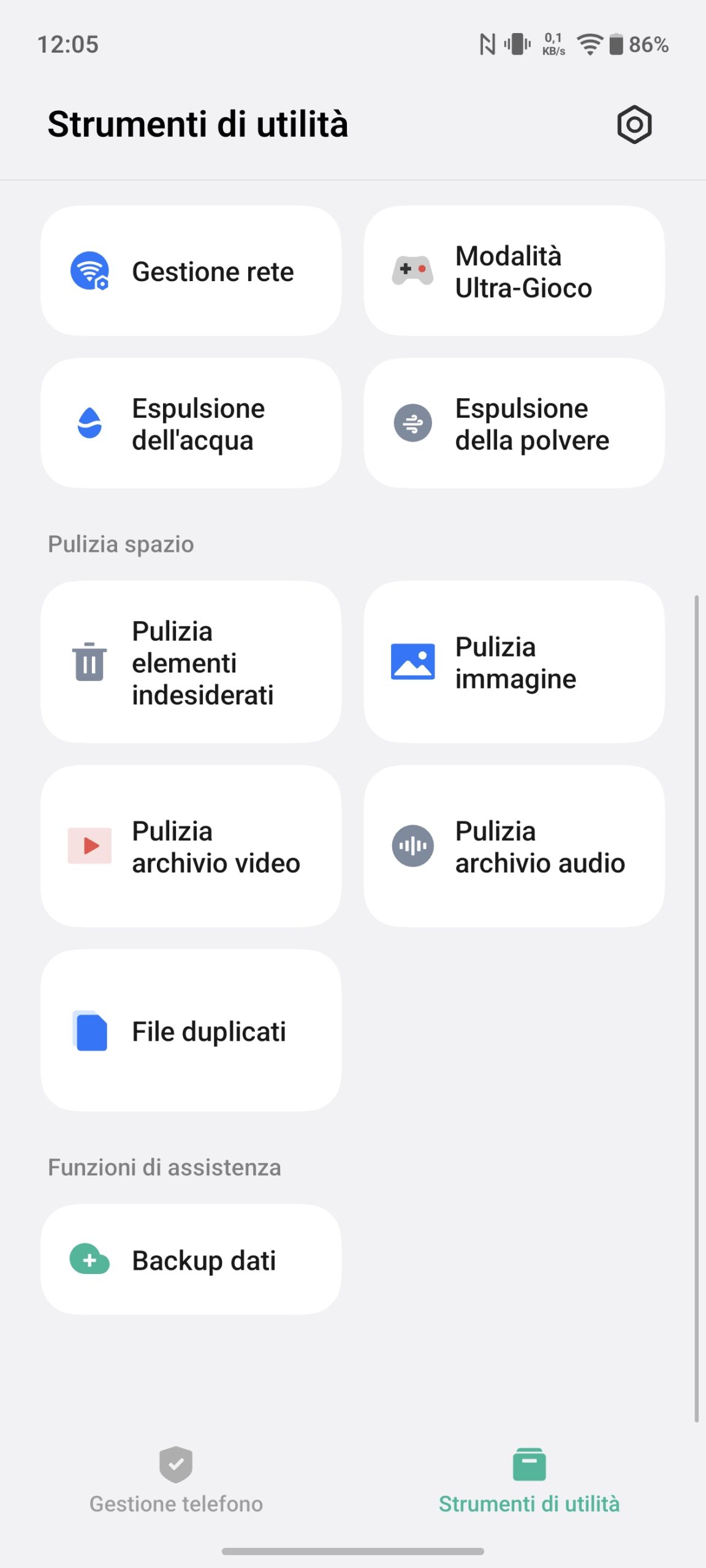Start Espulsione dell'acqua
This screenshot has width=706, height=1568.
point(191,423)
